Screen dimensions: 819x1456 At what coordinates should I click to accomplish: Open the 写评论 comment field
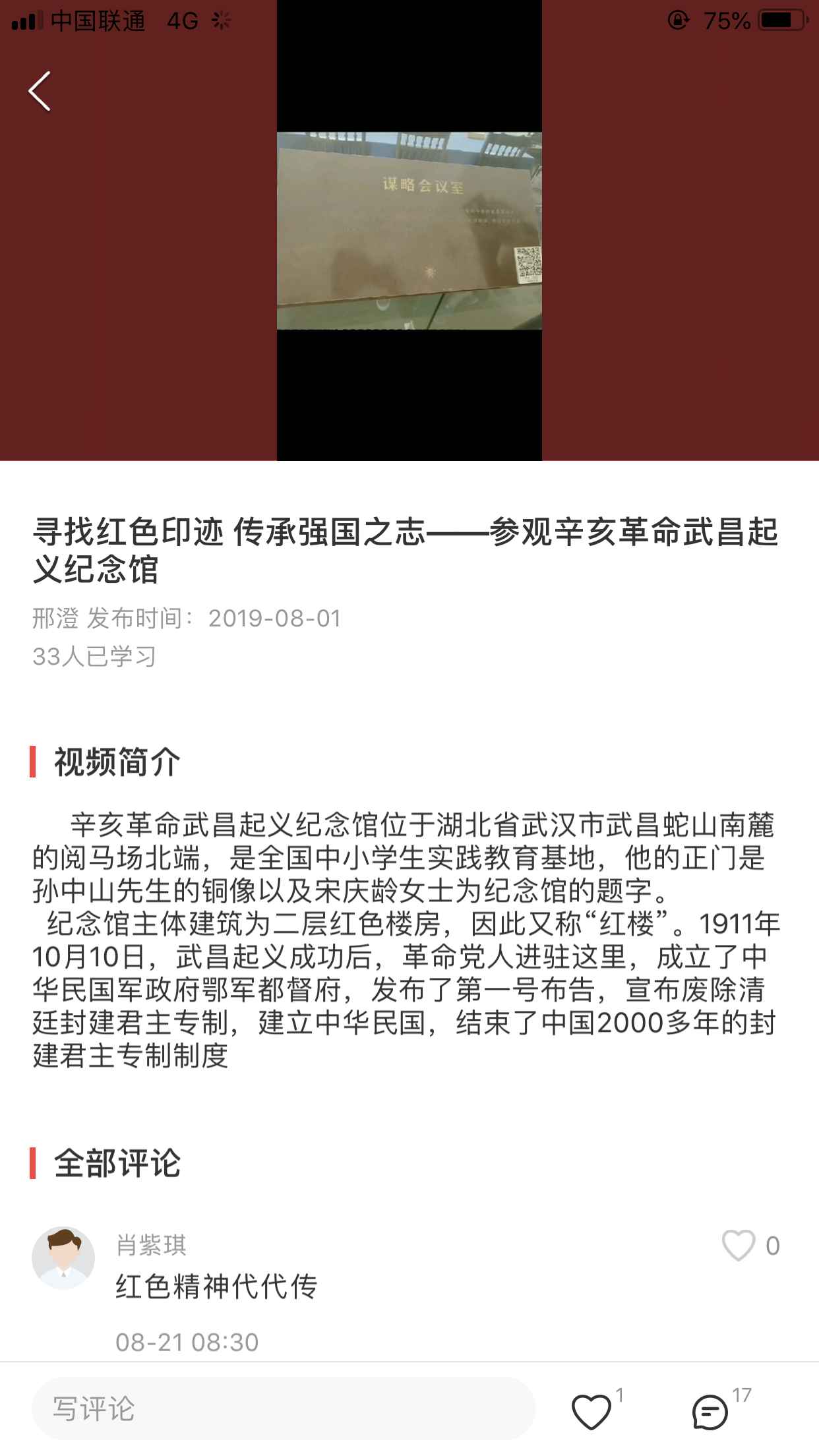(284, 1409)
